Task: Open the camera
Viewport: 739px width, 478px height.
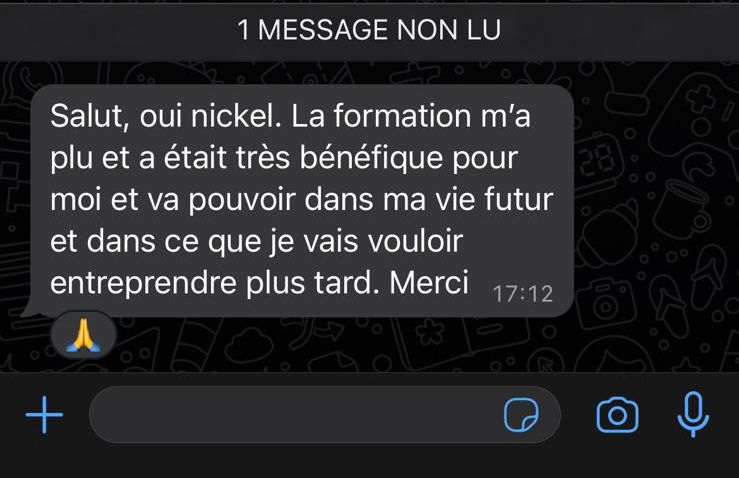Action: tap(617, 415)
